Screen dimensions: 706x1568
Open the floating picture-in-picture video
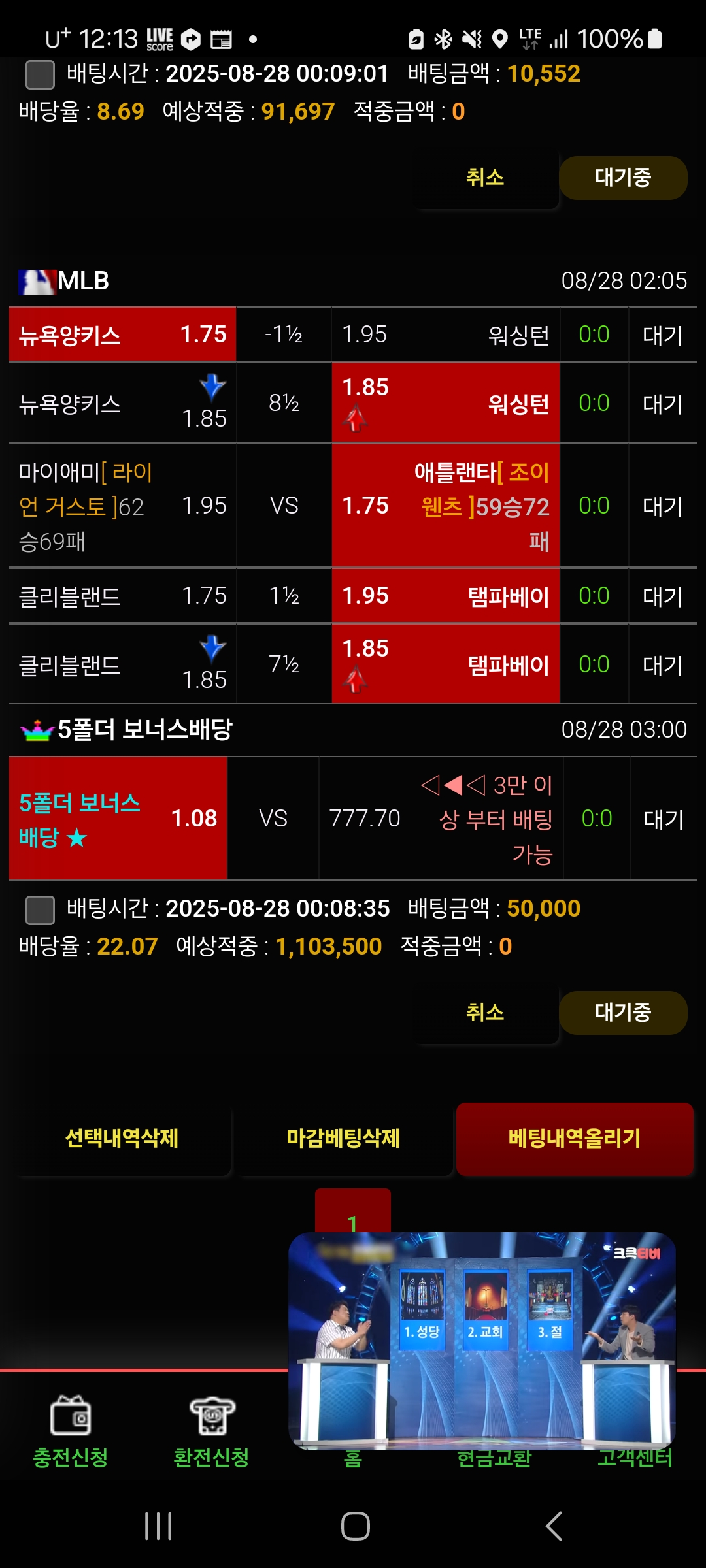click(x=482, y=1339)
